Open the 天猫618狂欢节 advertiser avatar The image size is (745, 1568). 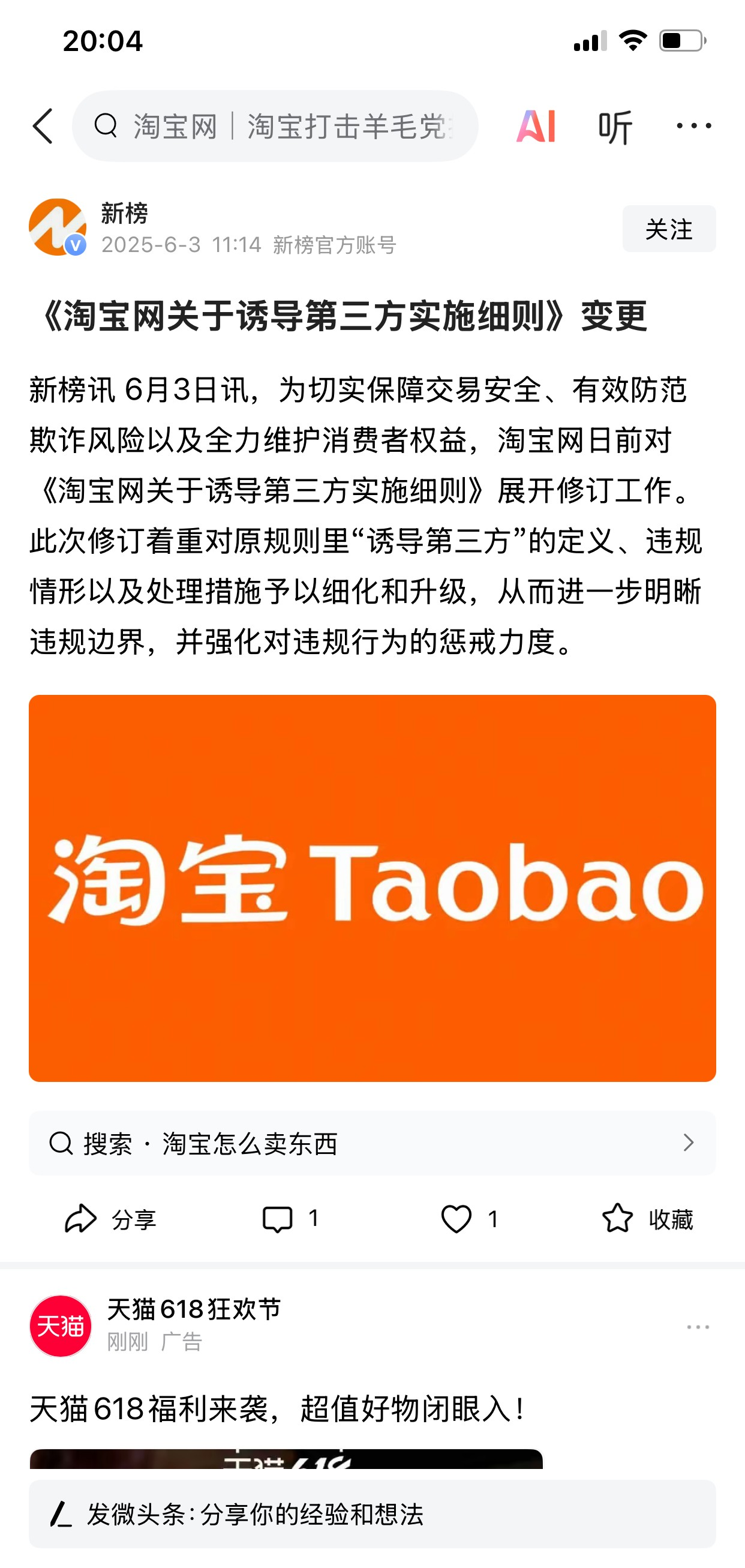[60, 1326]
